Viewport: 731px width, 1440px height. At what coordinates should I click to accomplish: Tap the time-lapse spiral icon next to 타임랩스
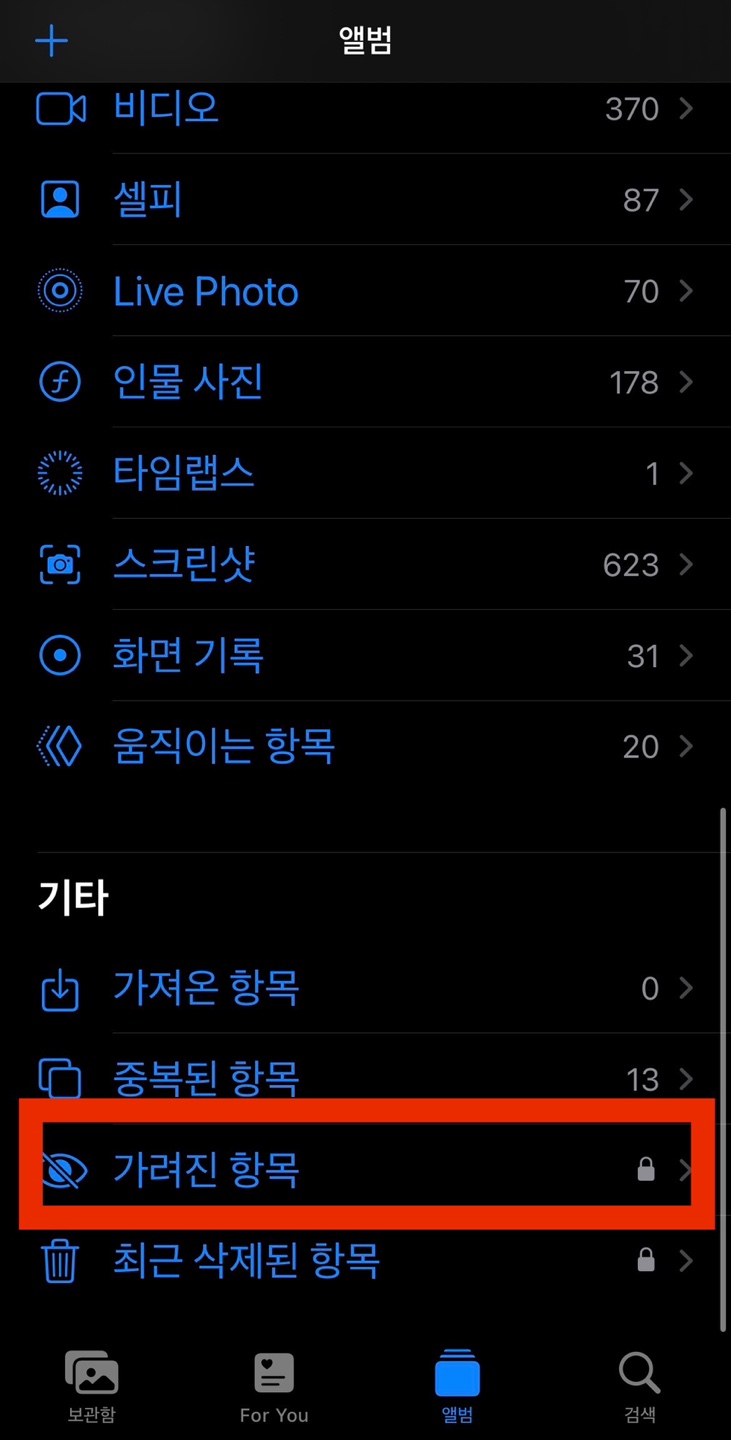click(60, 473)
